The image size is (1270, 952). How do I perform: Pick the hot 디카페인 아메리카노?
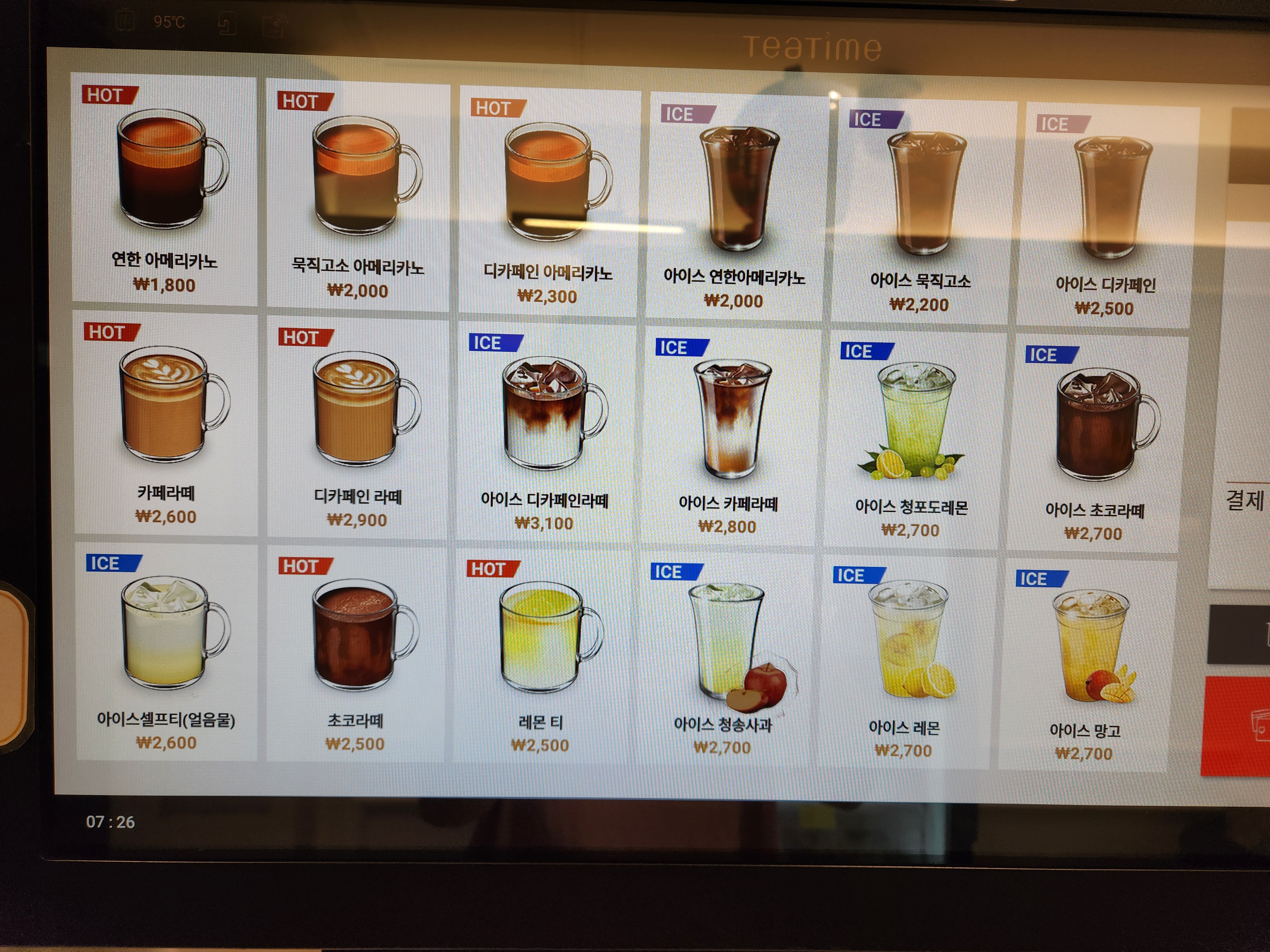pos(548,201)
